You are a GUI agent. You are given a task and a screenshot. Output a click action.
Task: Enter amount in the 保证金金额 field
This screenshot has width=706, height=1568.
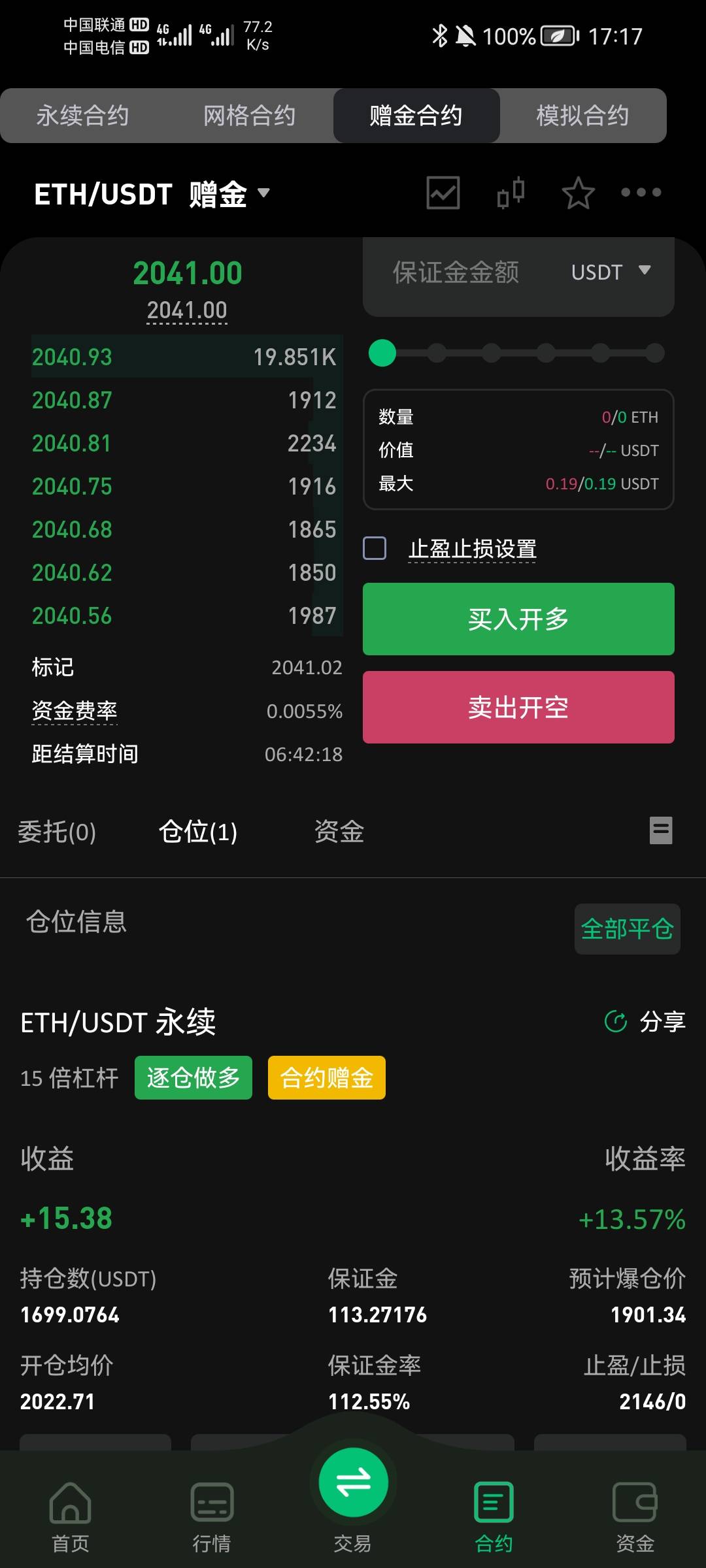coord(456,272)
